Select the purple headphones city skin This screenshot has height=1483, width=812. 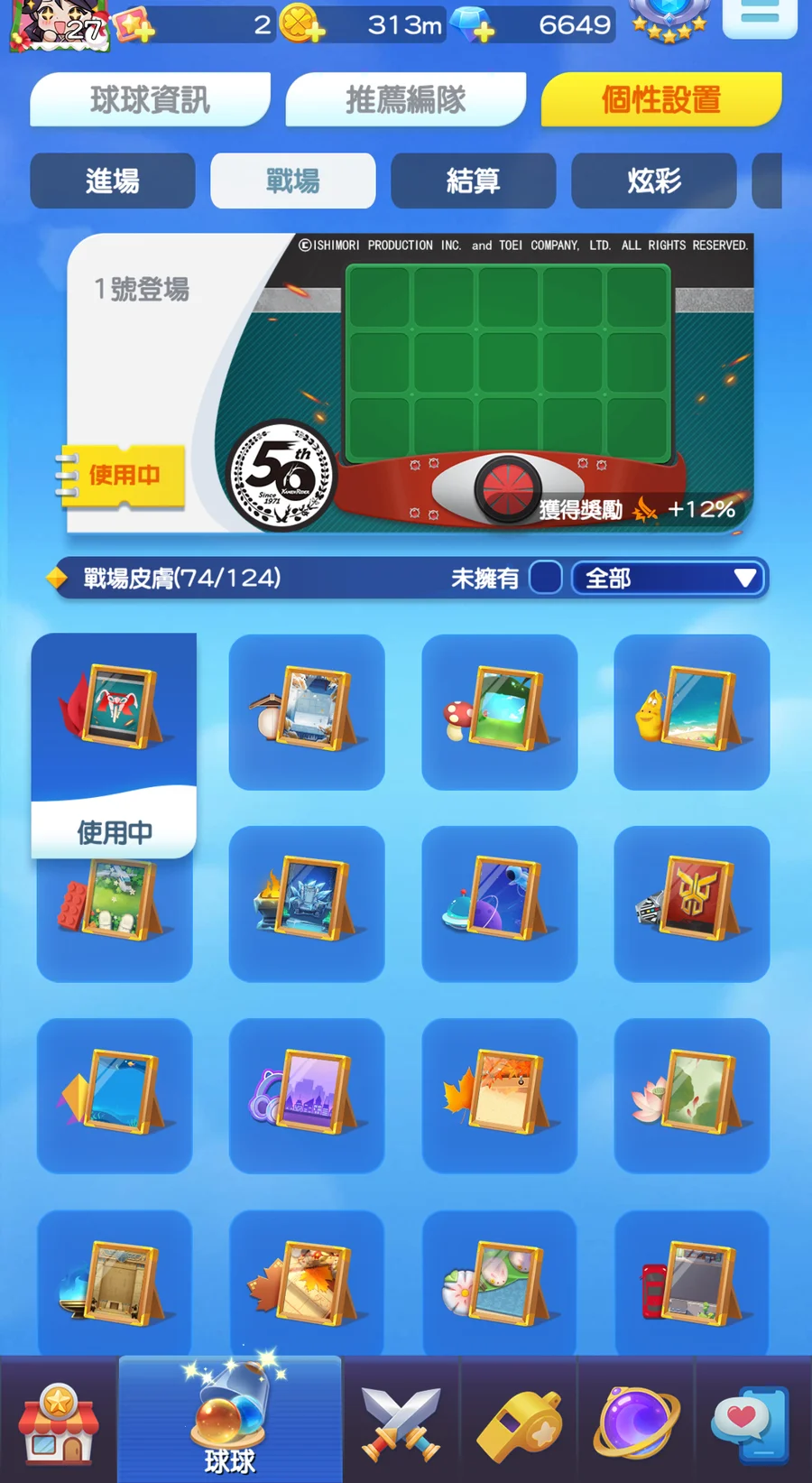[307, 1095]
